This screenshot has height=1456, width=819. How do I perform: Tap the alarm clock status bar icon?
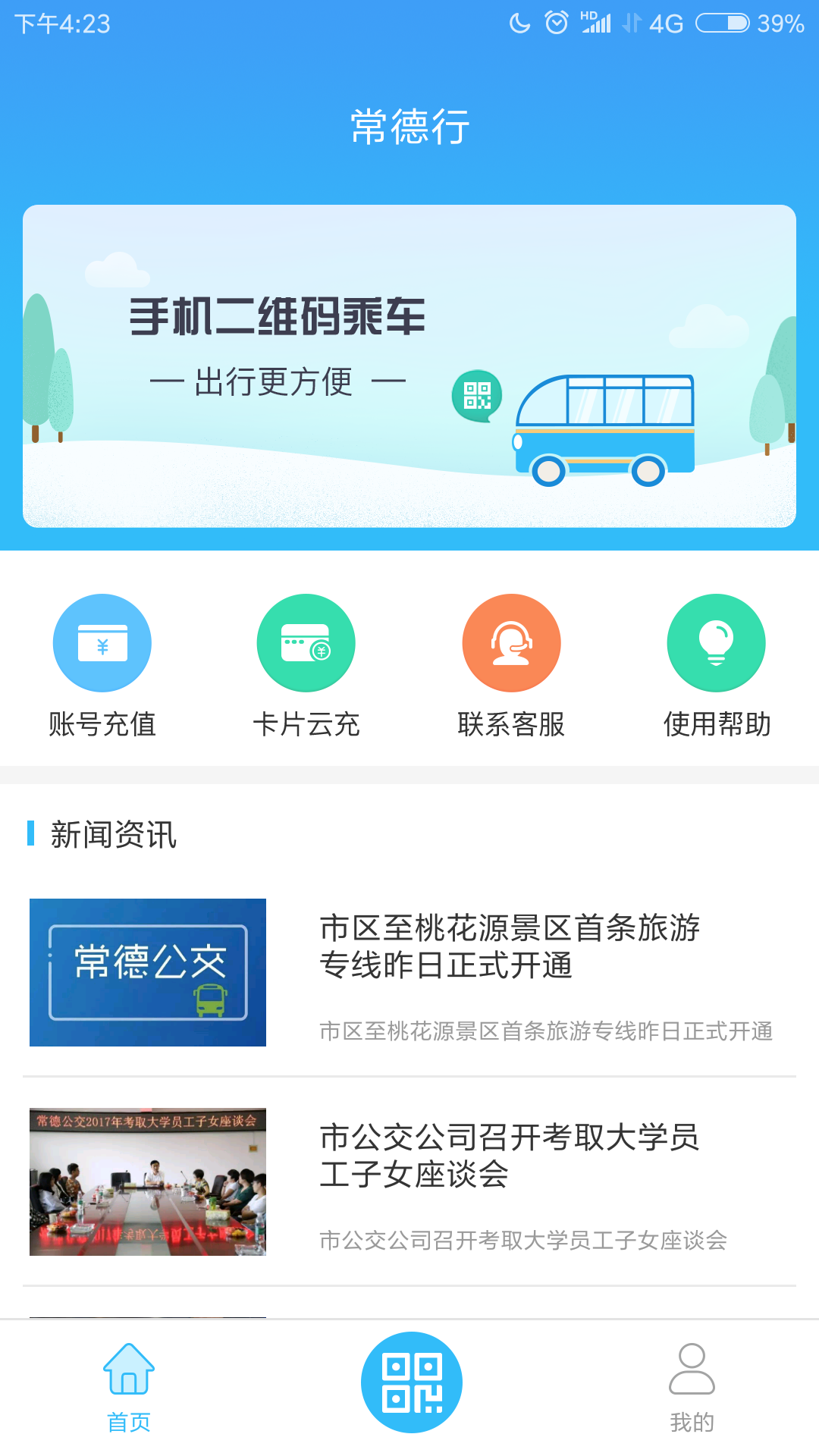coord(556,23)
